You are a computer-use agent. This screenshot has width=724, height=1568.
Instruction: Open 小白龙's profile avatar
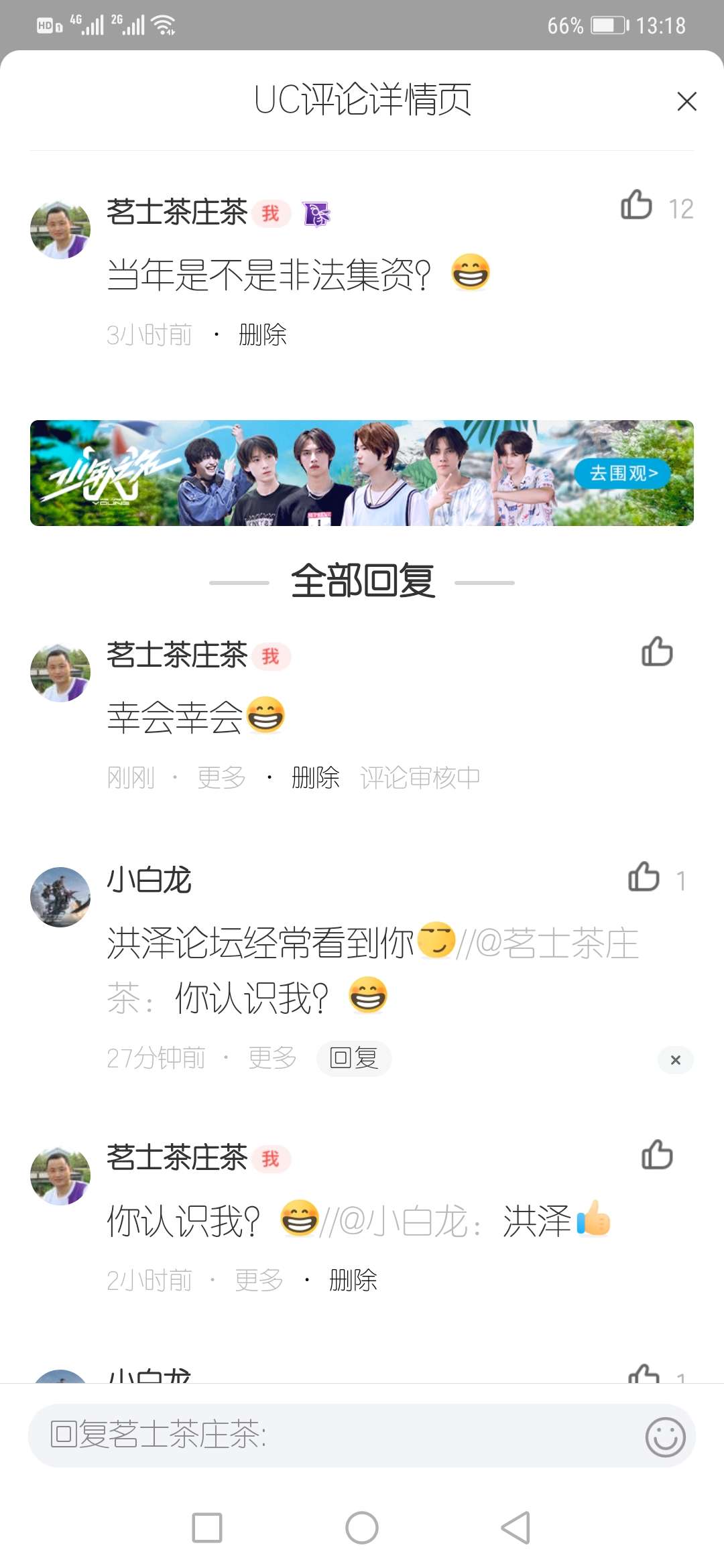[x=60, y=897]
